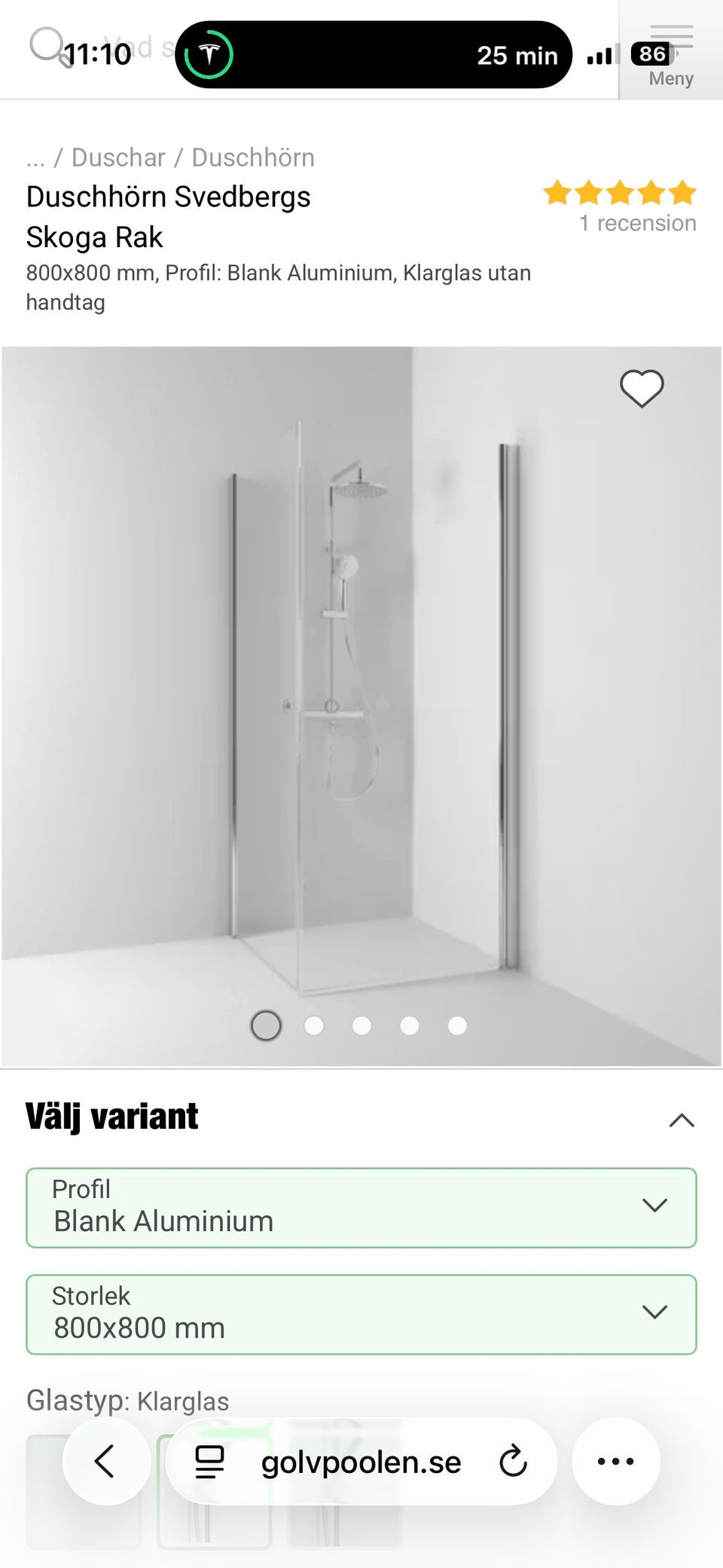Screen dimensions: 723x1568
Task: Open the Profil dropdown
Action: [361, 1207]
